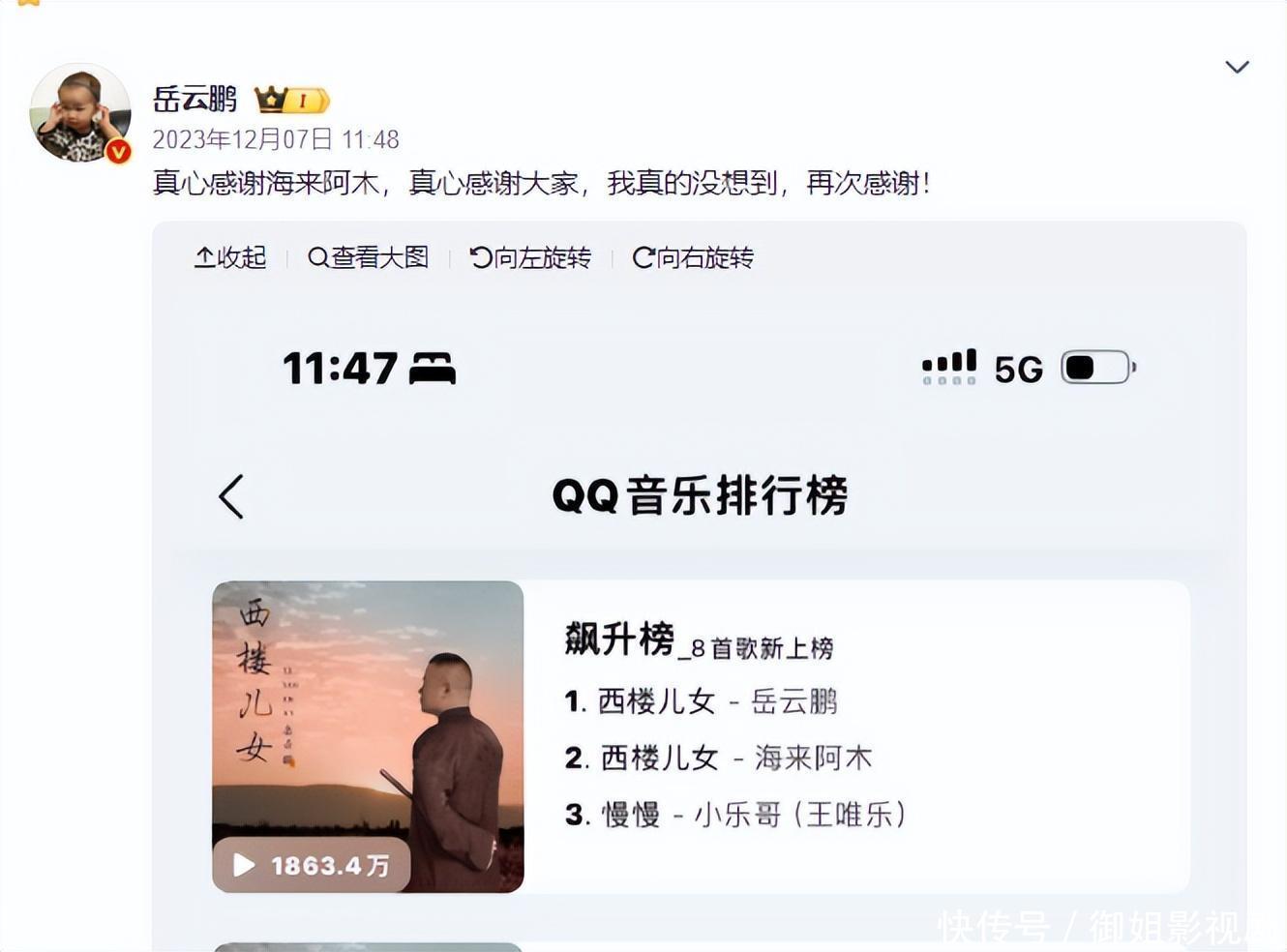Open 岳云鹏's profile picture
The image size is (1287, 952).
[x=79, y=112]
